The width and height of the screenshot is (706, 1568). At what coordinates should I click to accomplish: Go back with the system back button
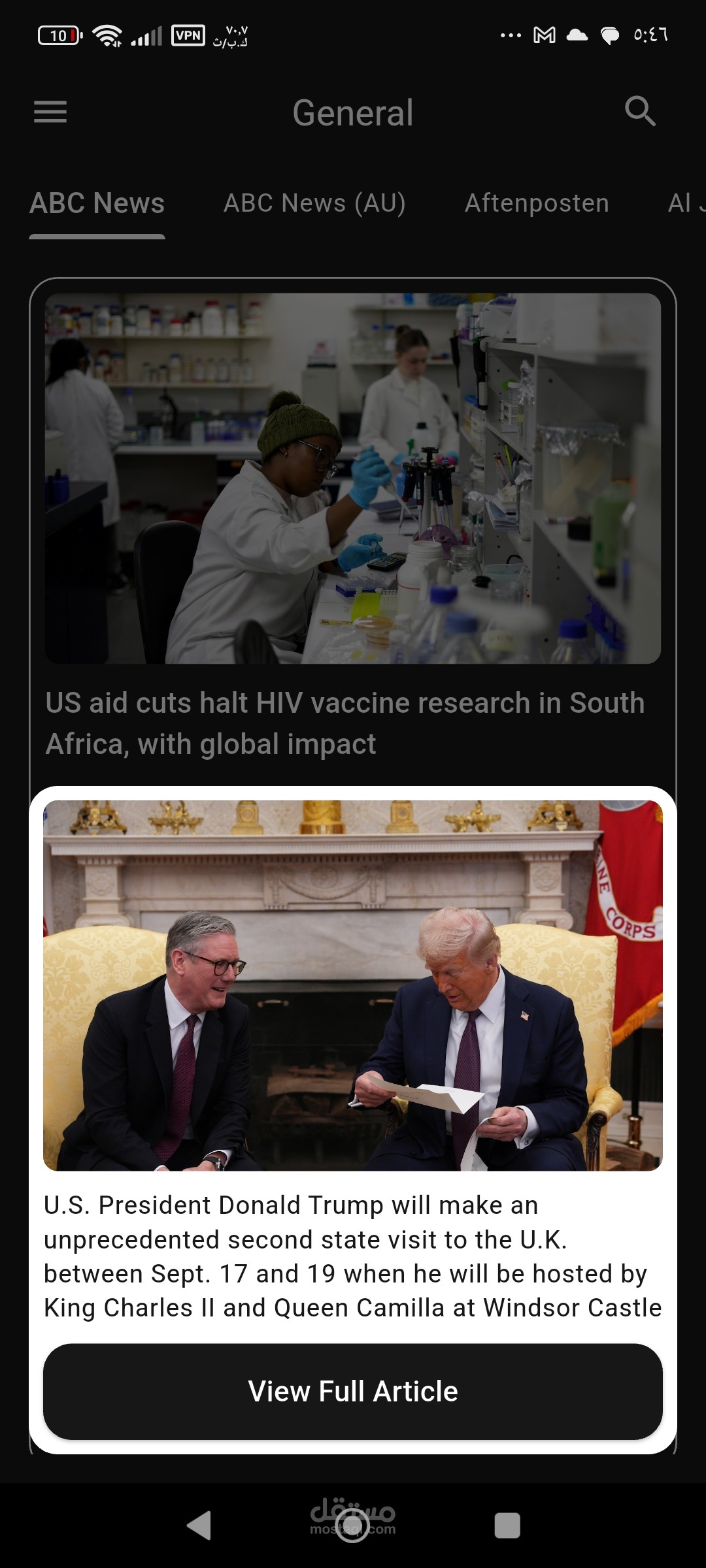click(199, 1526)
